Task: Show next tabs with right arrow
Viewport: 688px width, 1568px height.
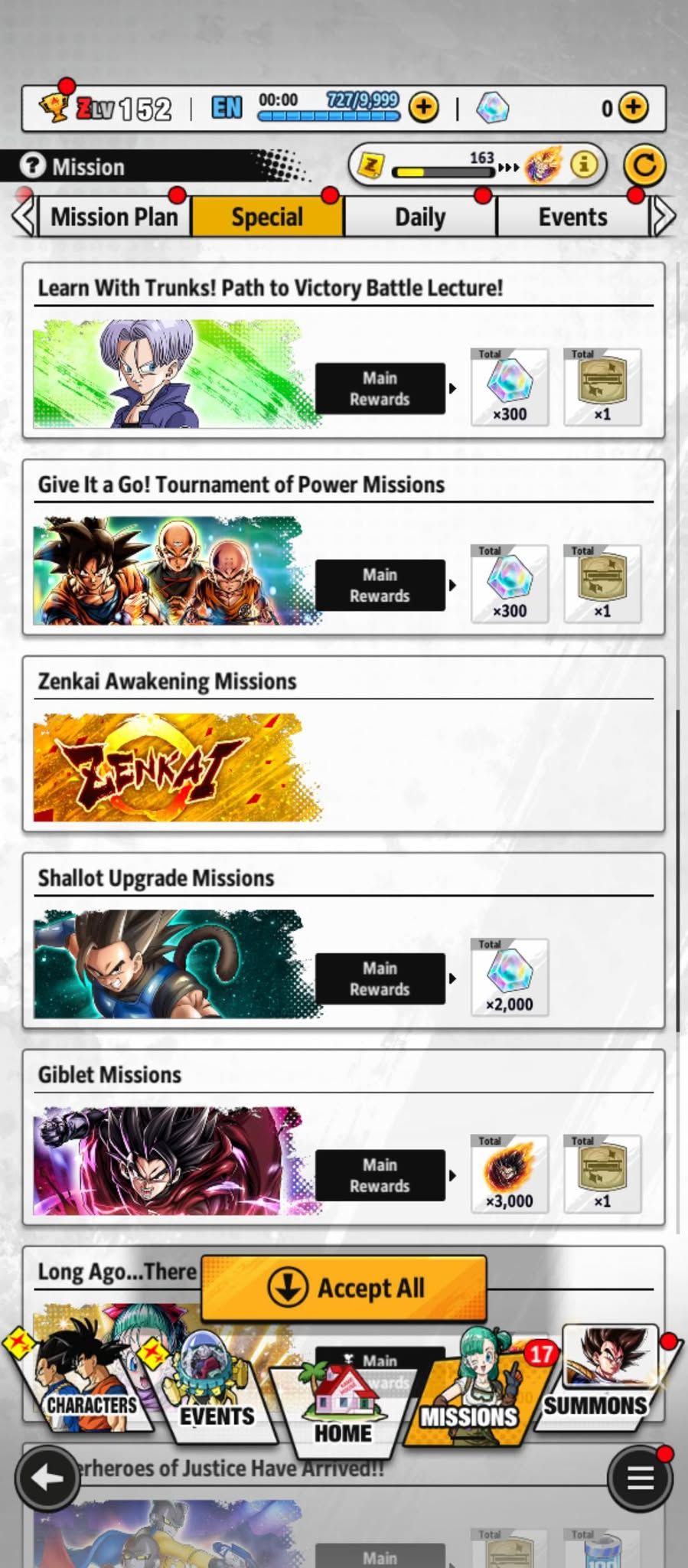Action: pyautogui.click(x=663, y=217)
